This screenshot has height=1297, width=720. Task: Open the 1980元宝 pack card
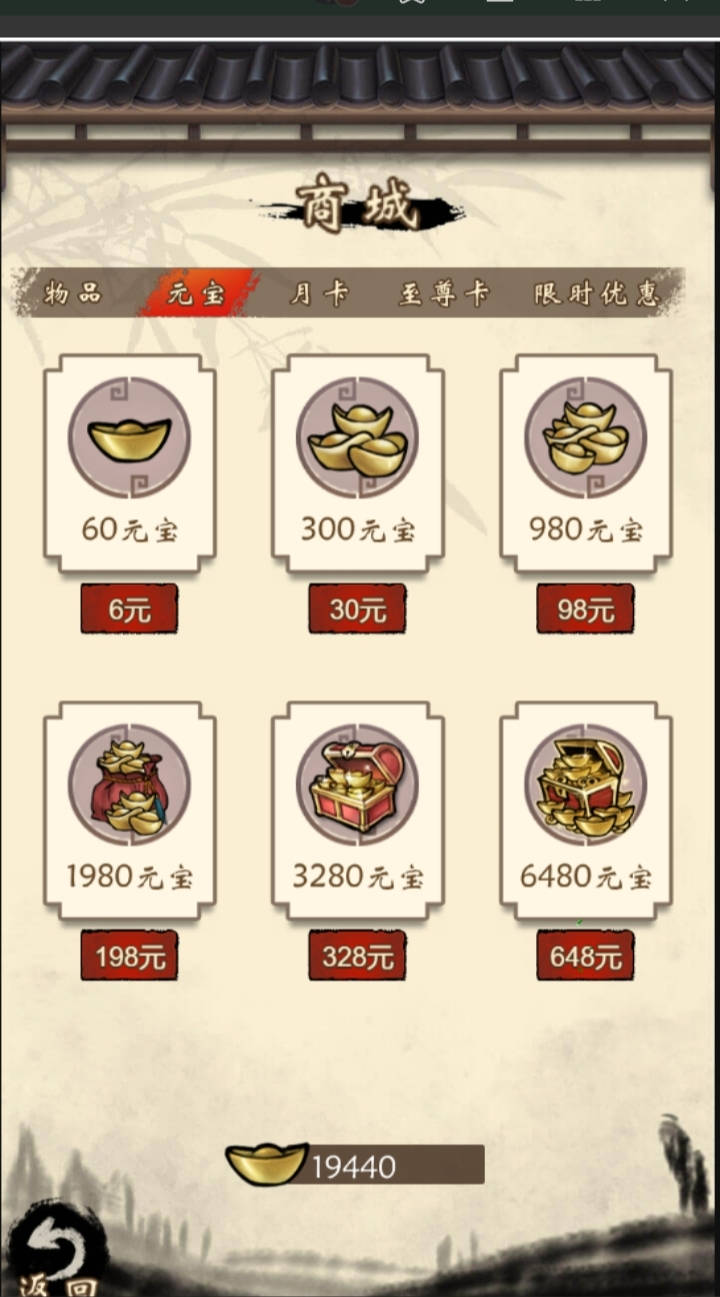click(130, 810)
